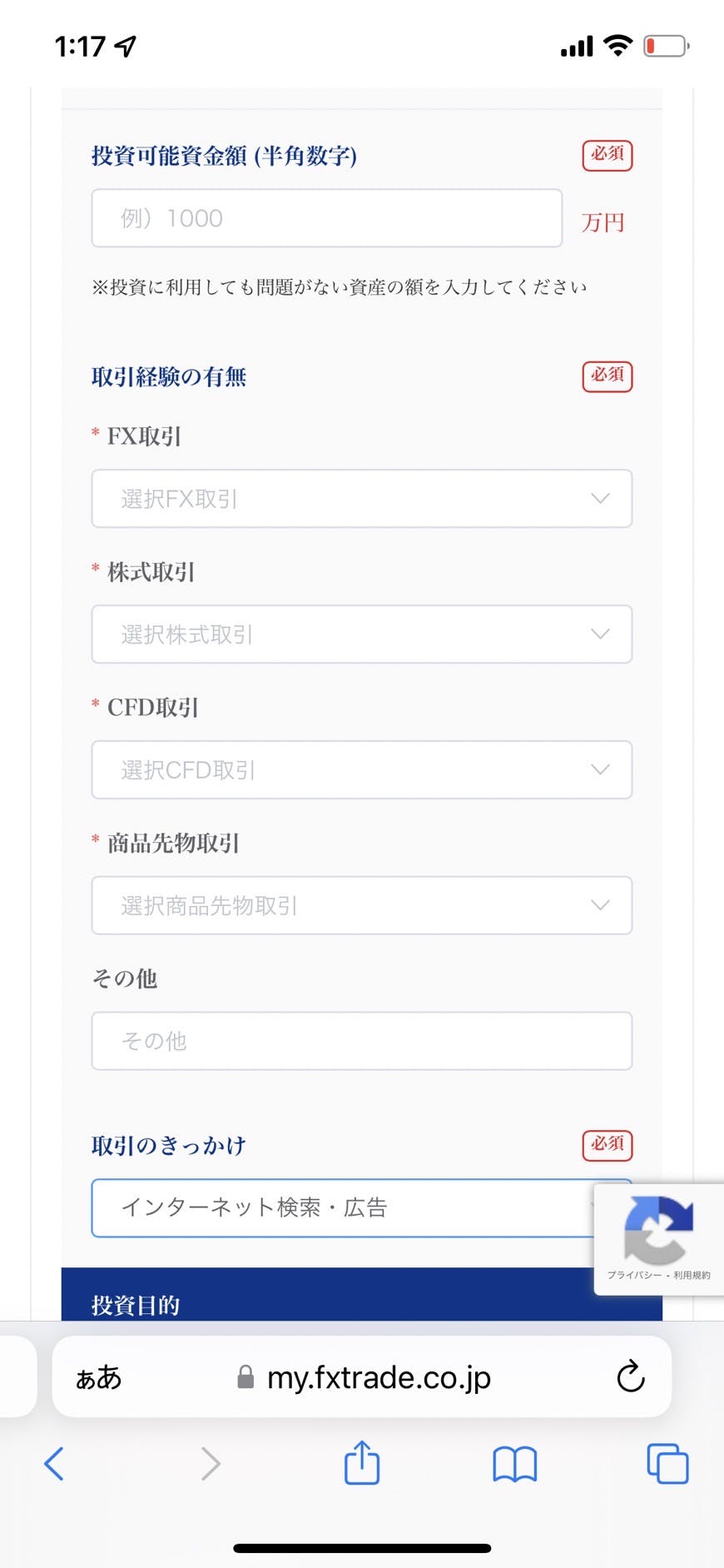Share this page
Image resolution: width=724 pixels, height=1568 pixels.
pyautogui.click(x=362, y=1461)
